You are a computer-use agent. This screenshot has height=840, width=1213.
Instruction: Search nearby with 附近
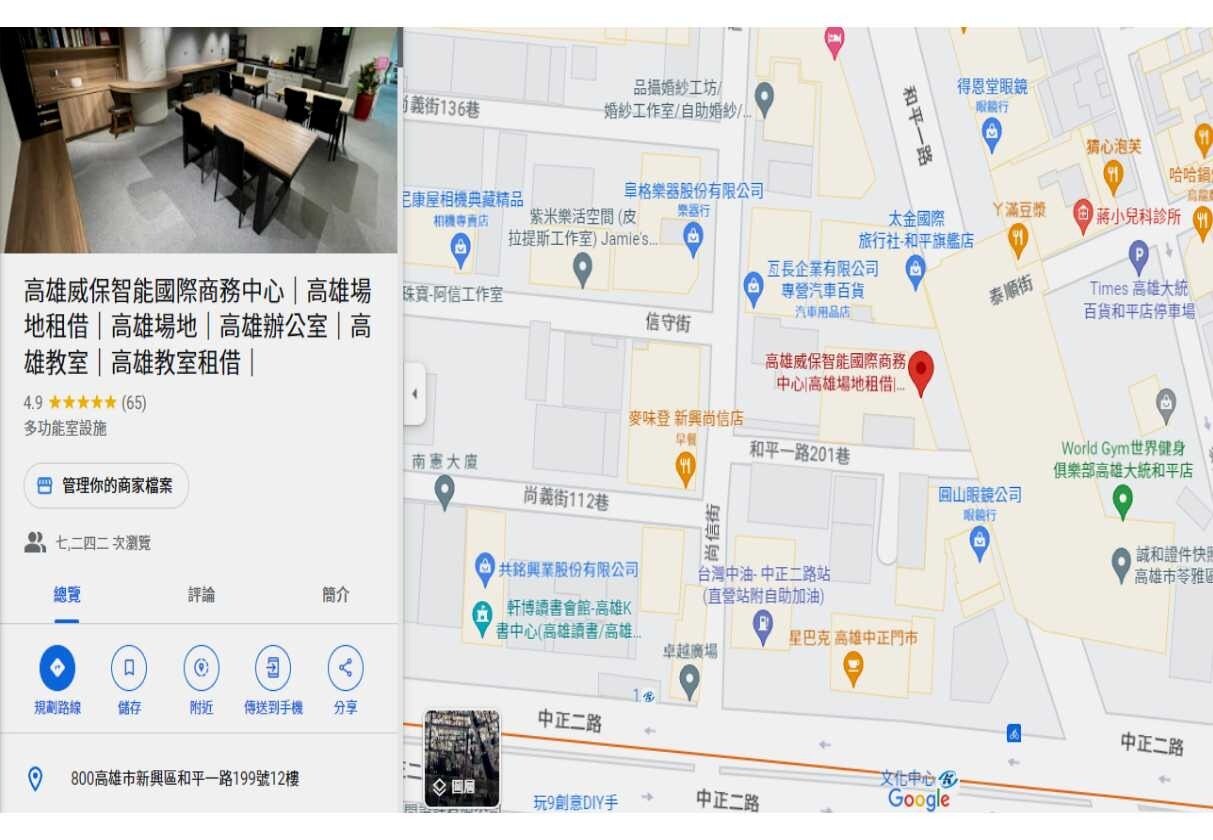[x=201, y=668]
